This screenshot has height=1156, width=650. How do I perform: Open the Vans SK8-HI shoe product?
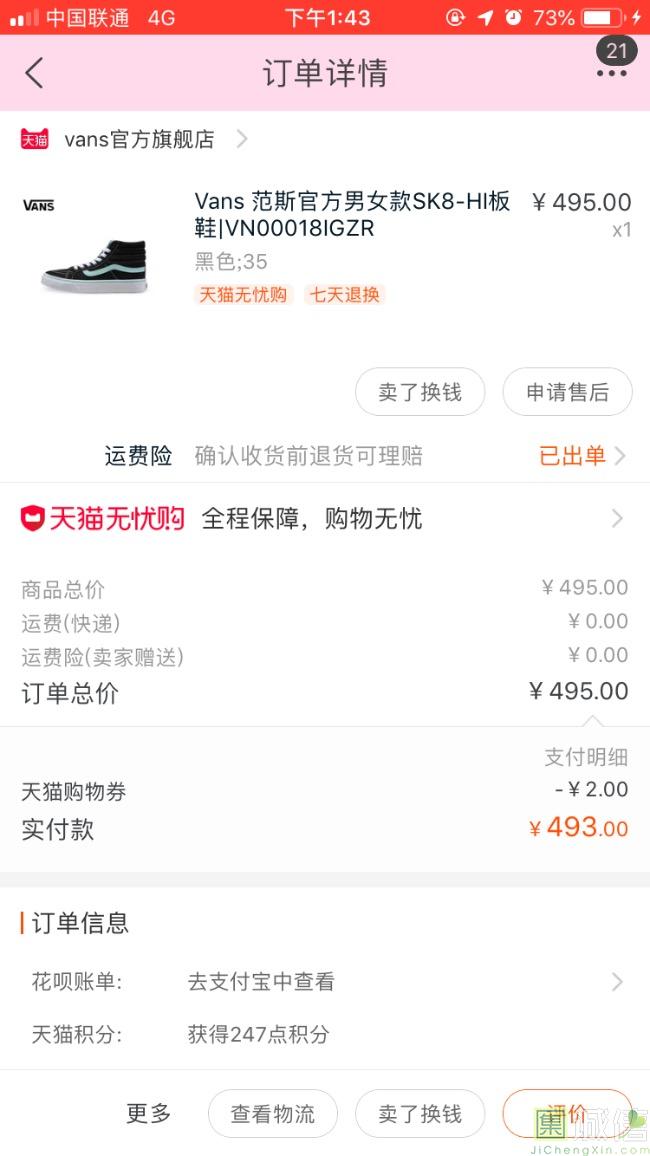(352, 215)
